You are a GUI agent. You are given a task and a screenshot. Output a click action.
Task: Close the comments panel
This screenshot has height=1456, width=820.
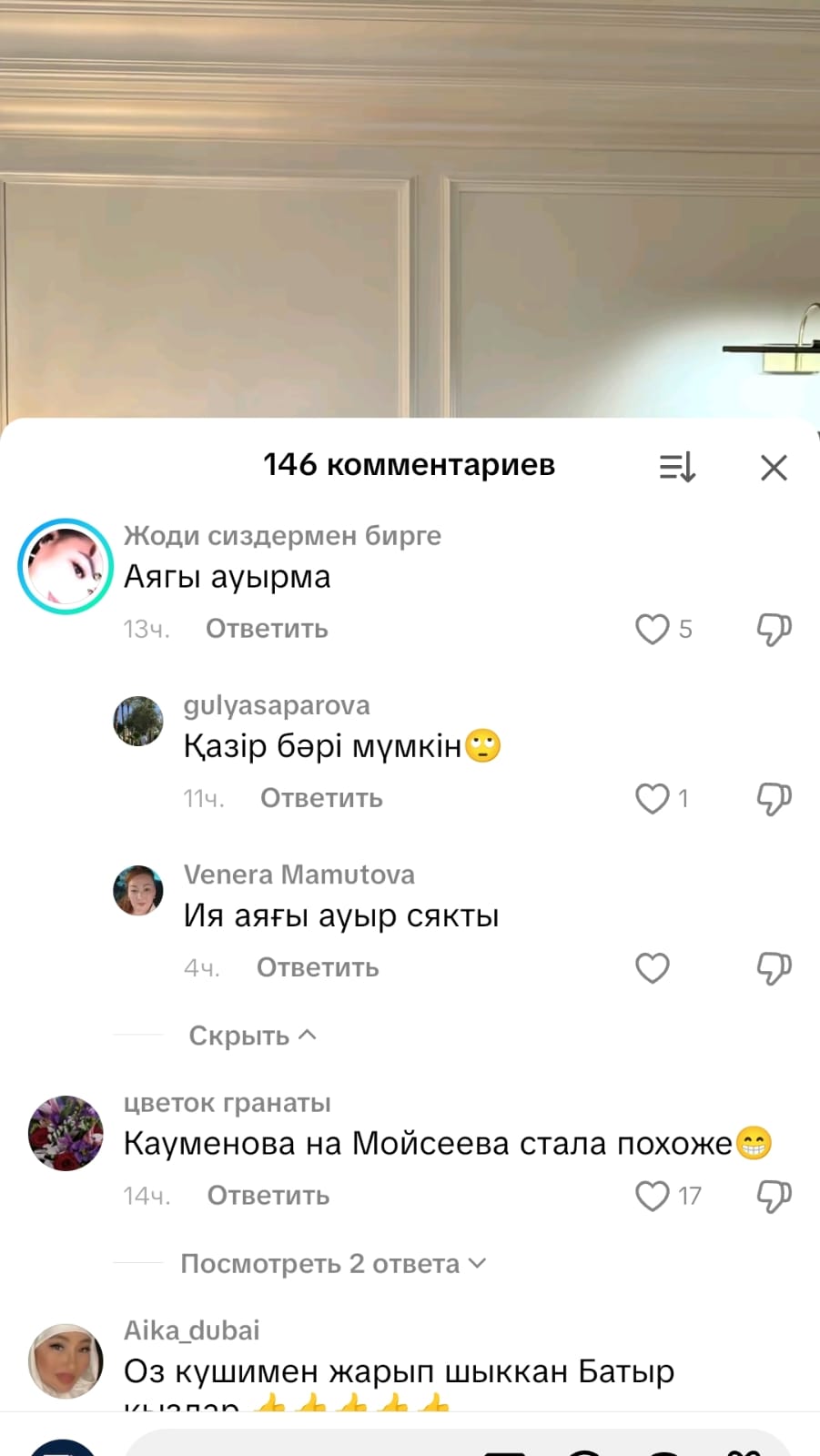(x=774, y=468)
